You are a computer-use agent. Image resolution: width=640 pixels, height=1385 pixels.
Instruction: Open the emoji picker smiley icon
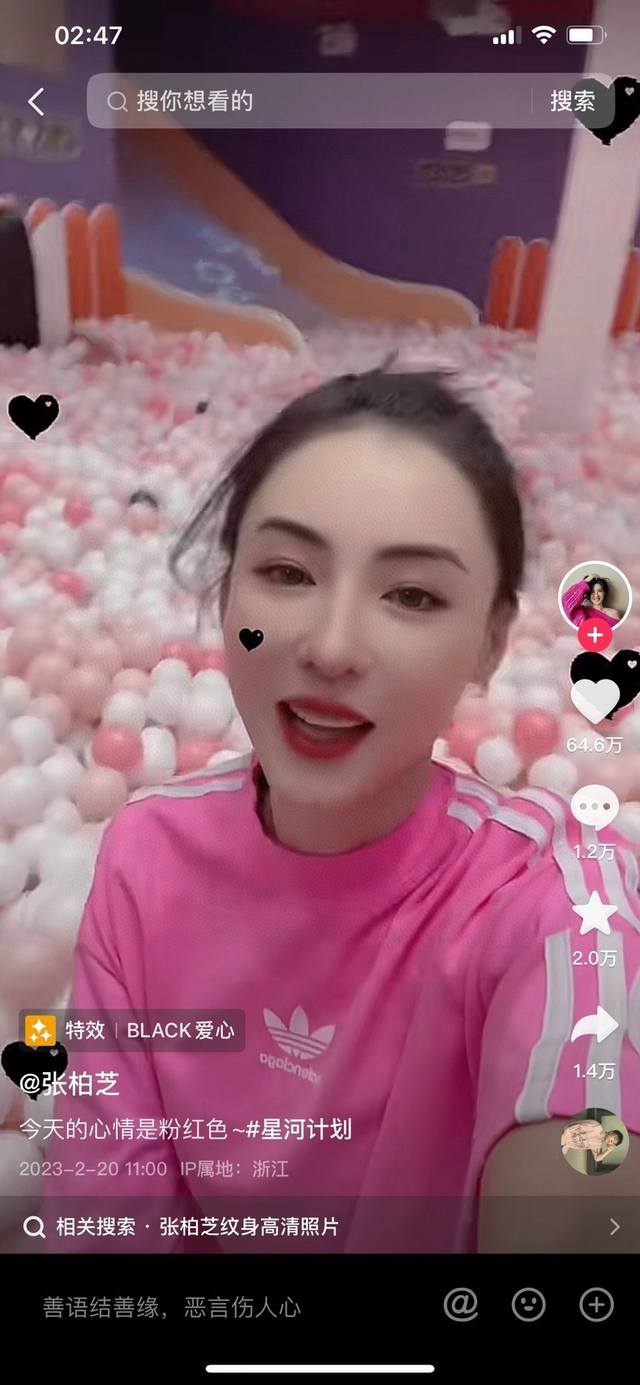pyautogui.click(x=528, y=1304)
